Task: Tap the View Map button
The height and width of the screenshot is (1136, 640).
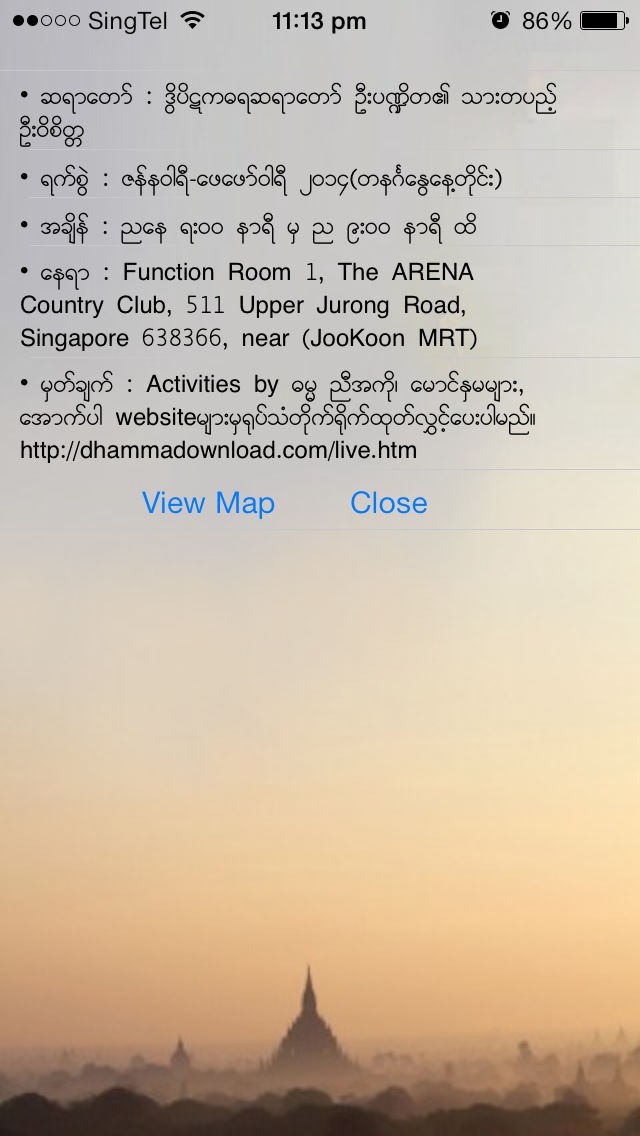Action: [x=208, y=503]
